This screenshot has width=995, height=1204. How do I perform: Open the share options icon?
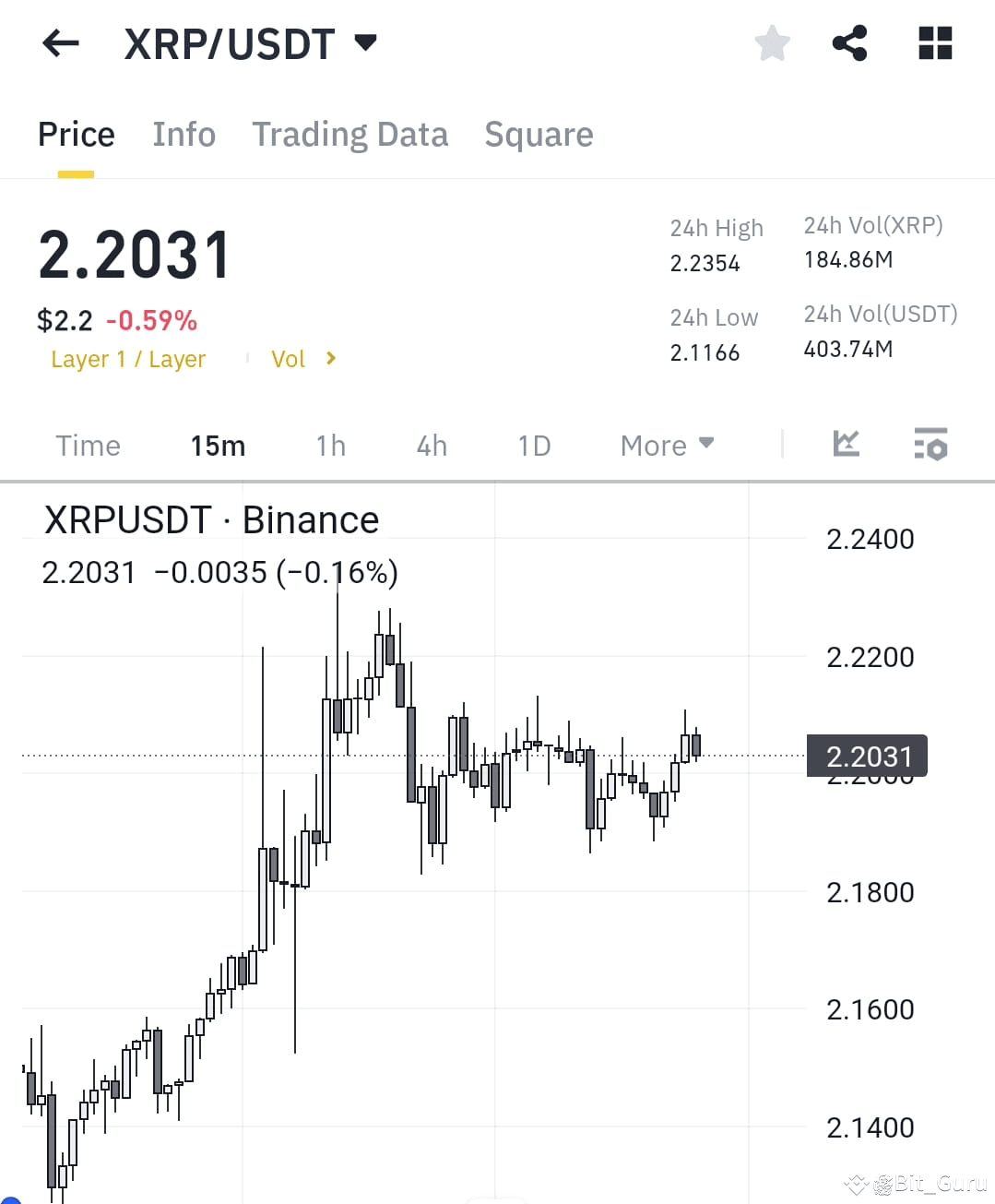tap(850, 42)
